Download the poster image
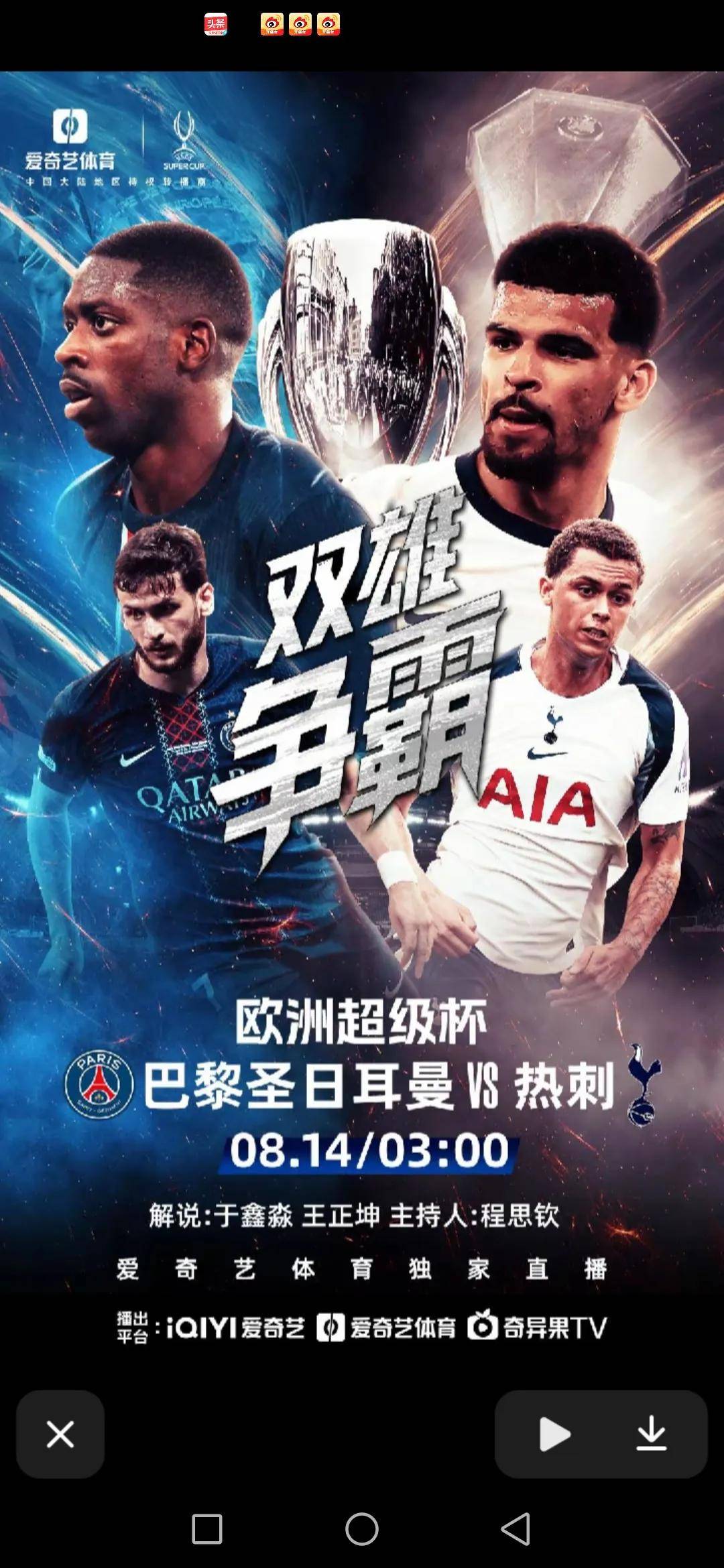This screenshot has width=724, height=1568. pyautogui.click(x=651, y=1435)
